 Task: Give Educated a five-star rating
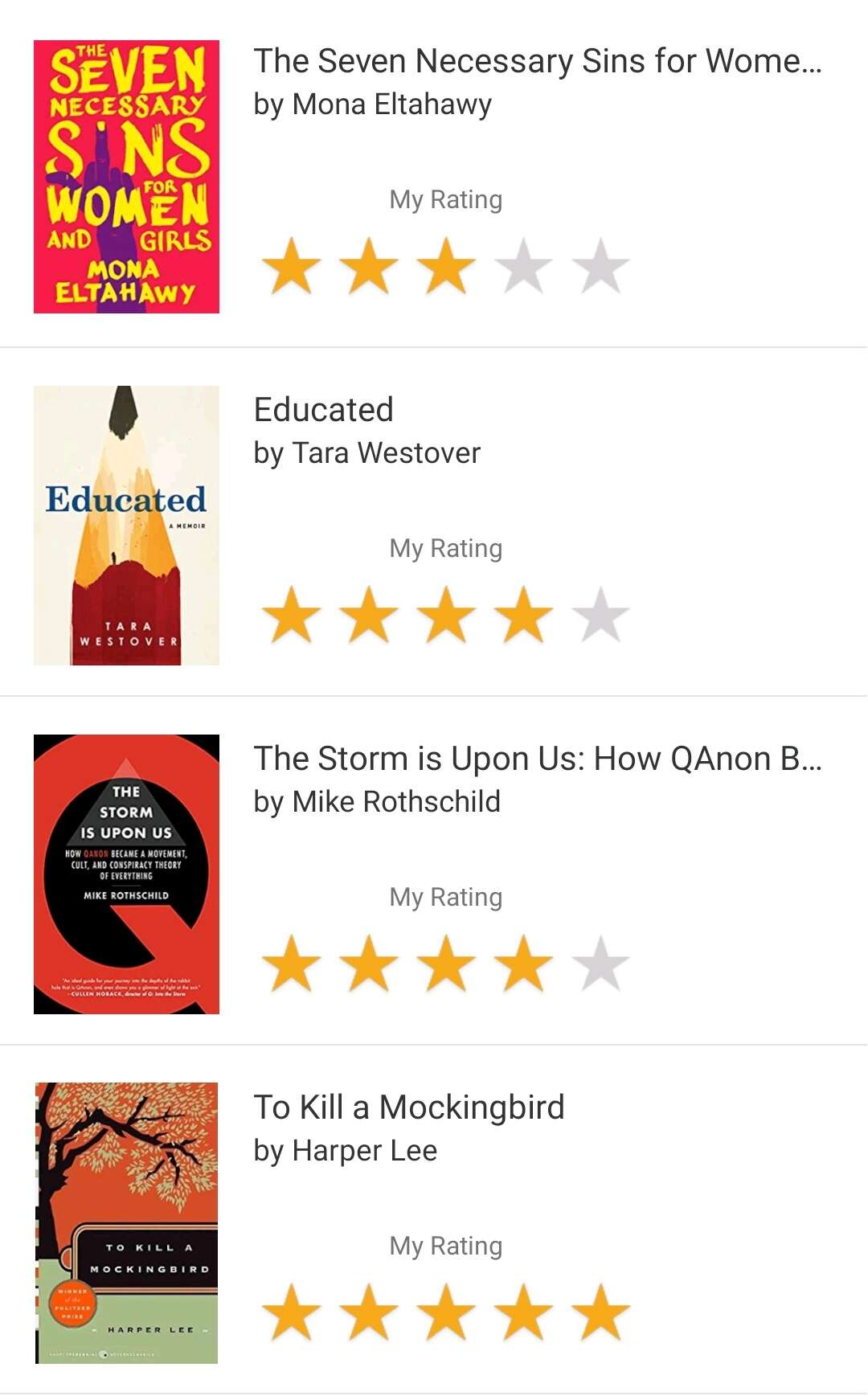tap(600, 615)
